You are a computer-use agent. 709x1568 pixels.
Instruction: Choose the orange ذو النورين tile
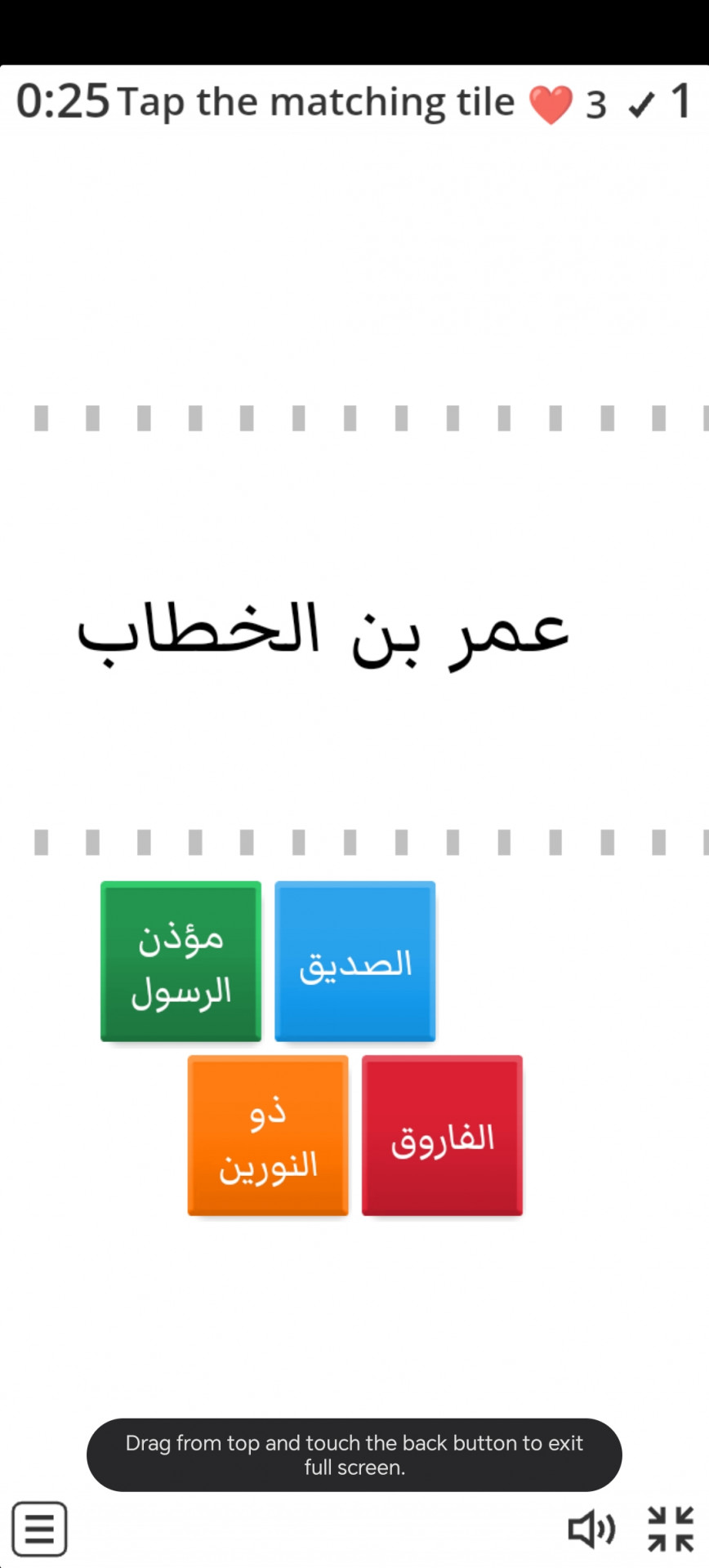(x=268, y=1135)
